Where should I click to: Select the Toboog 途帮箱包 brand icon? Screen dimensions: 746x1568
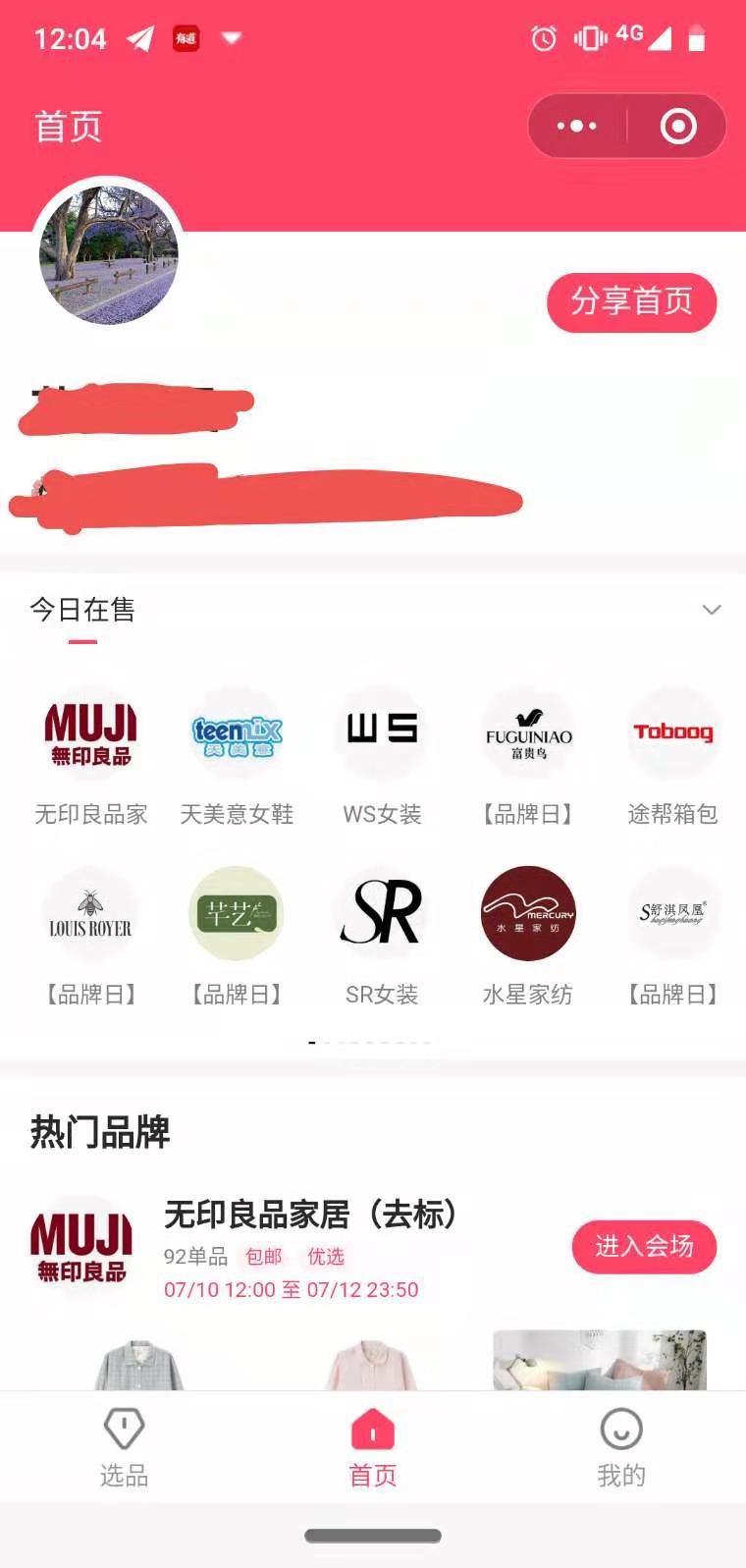pos(674,733)
